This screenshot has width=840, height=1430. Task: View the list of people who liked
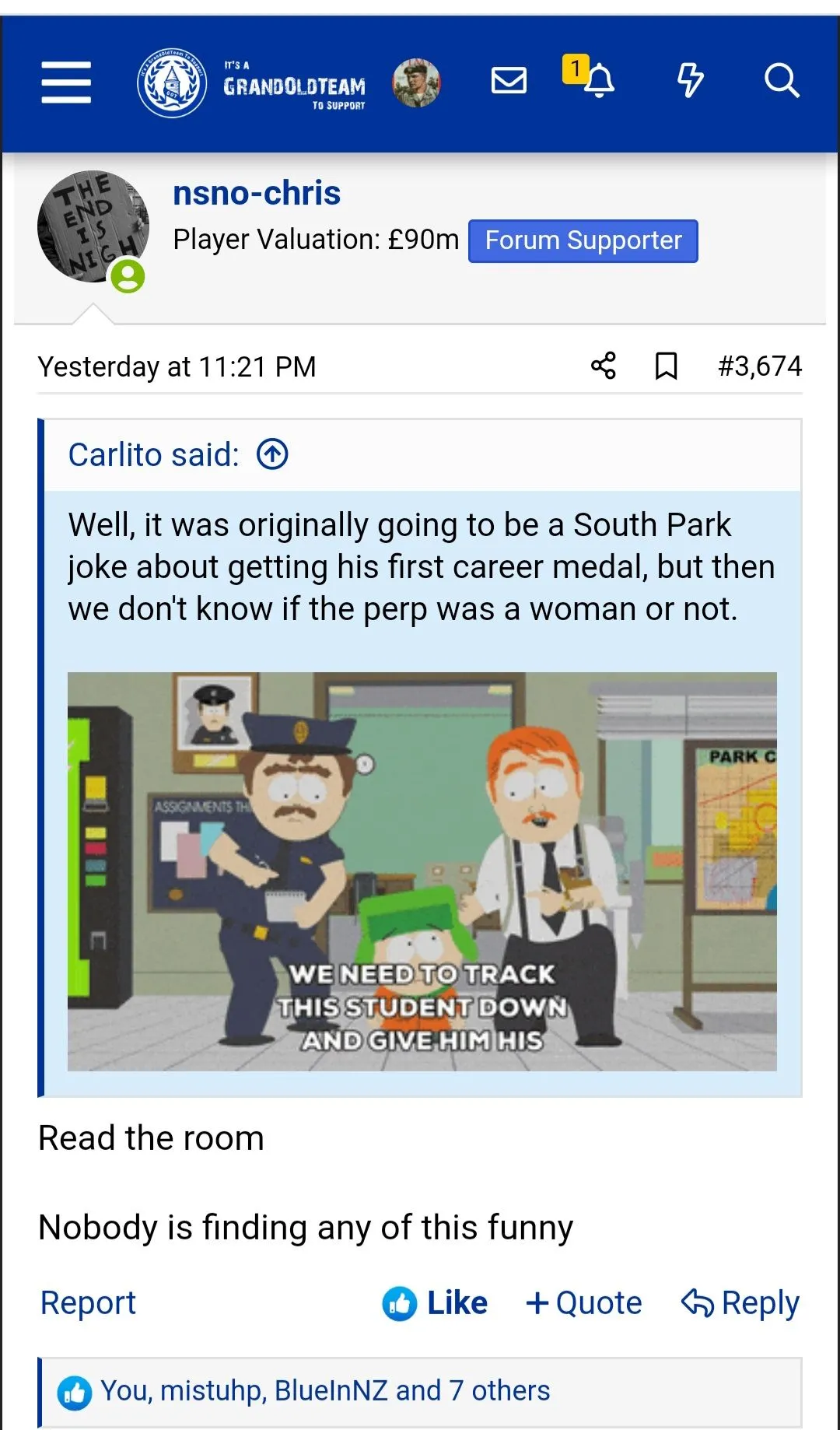325,1390
